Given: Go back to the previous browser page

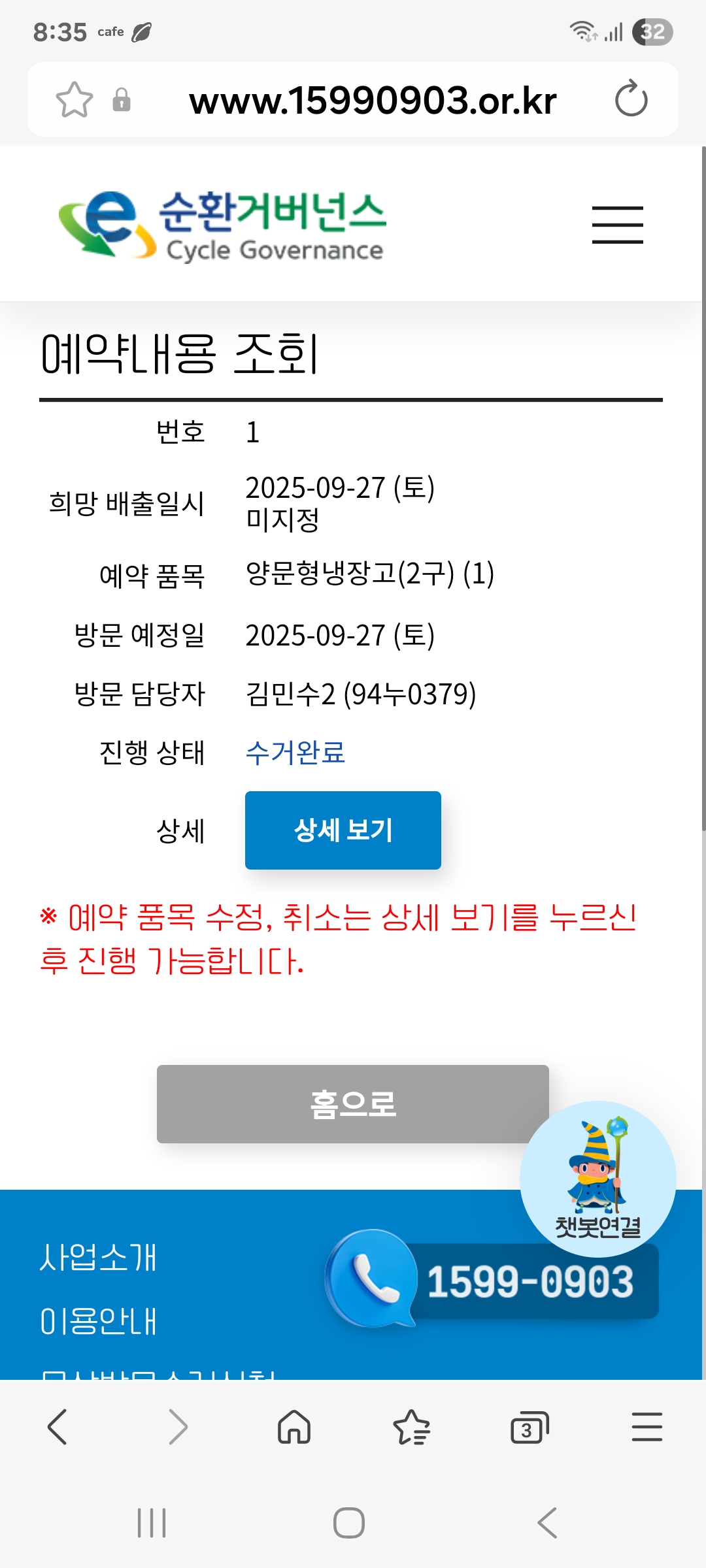Looking at the screenshot, I should (58, 1427).
